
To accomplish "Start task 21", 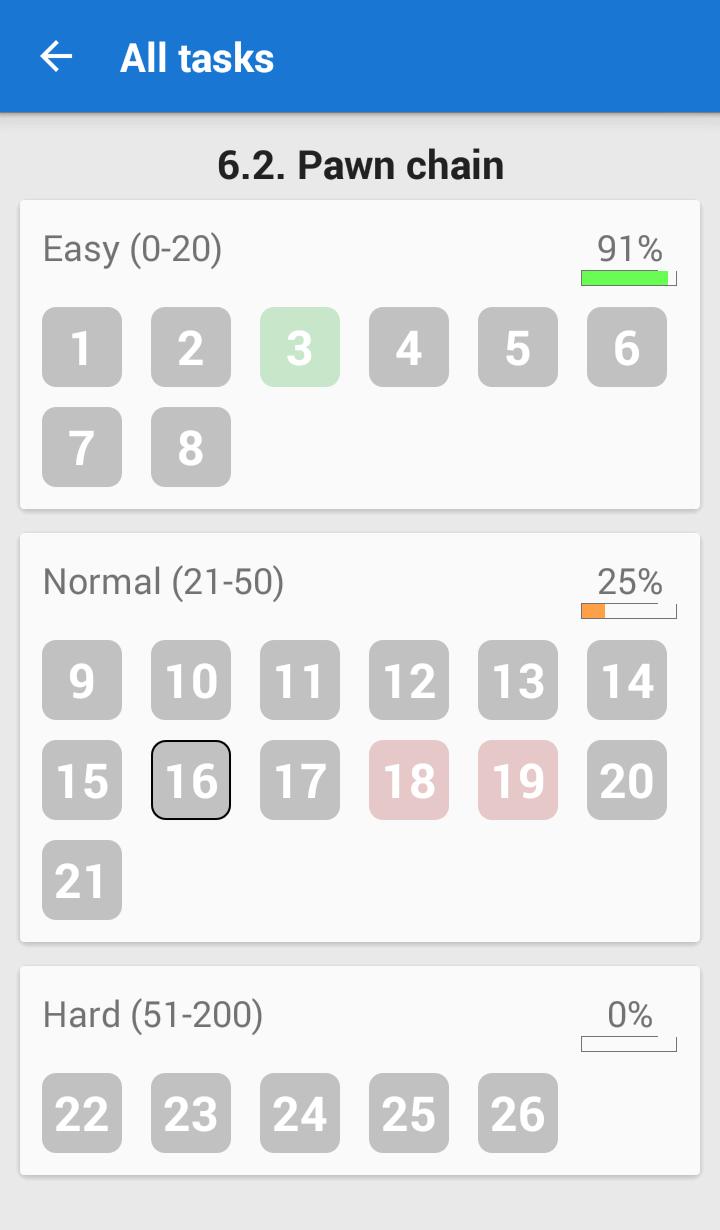I will 82,880.
